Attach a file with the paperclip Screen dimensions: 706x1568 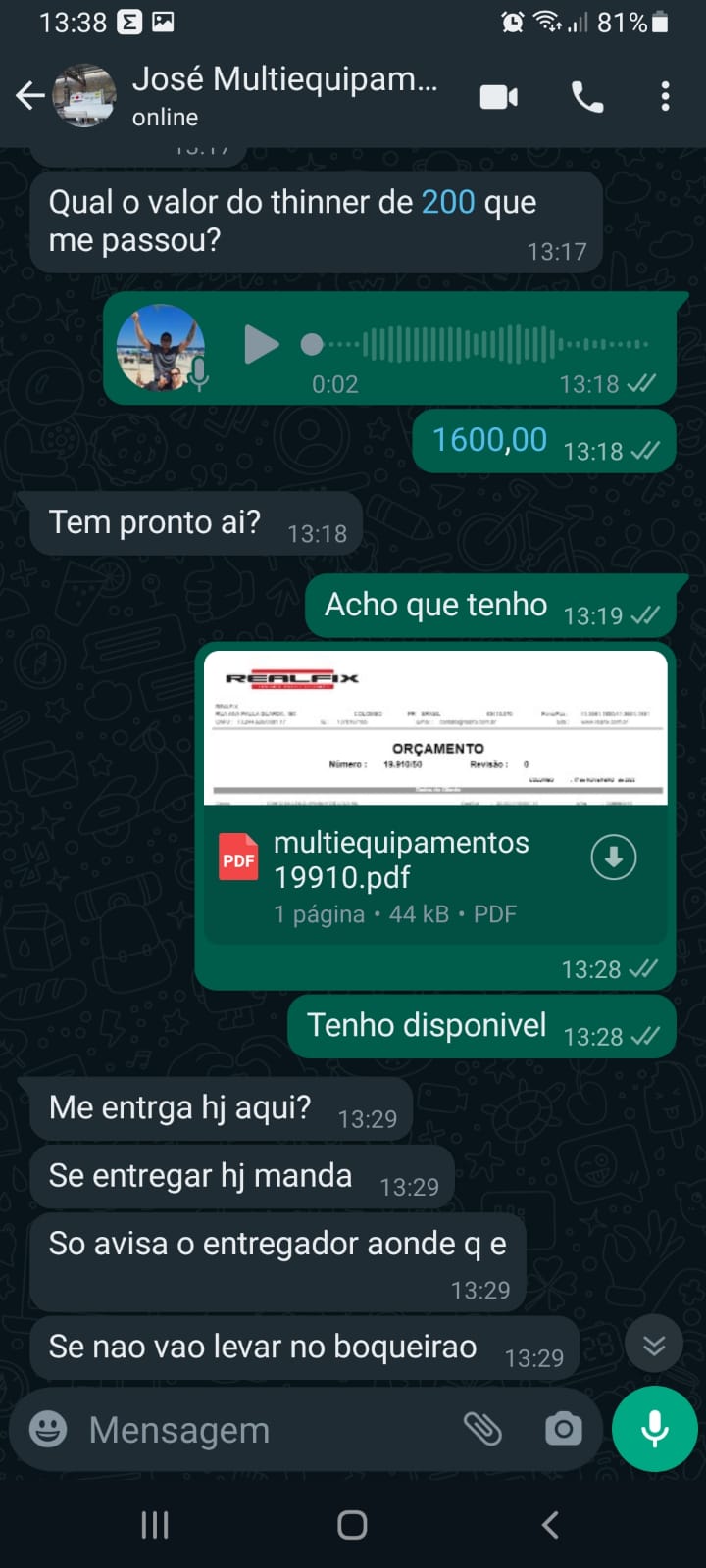482,1429
